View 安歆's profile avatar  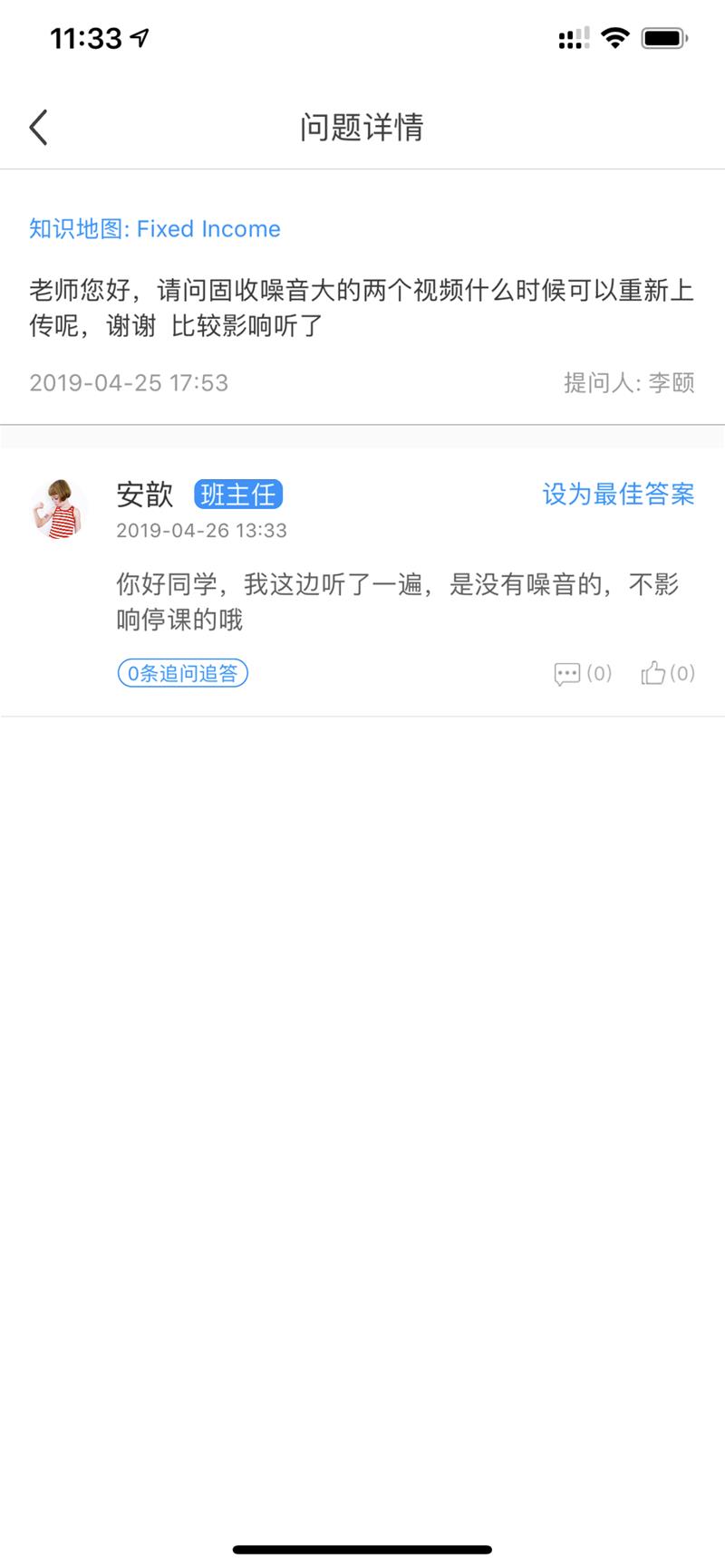59,509
